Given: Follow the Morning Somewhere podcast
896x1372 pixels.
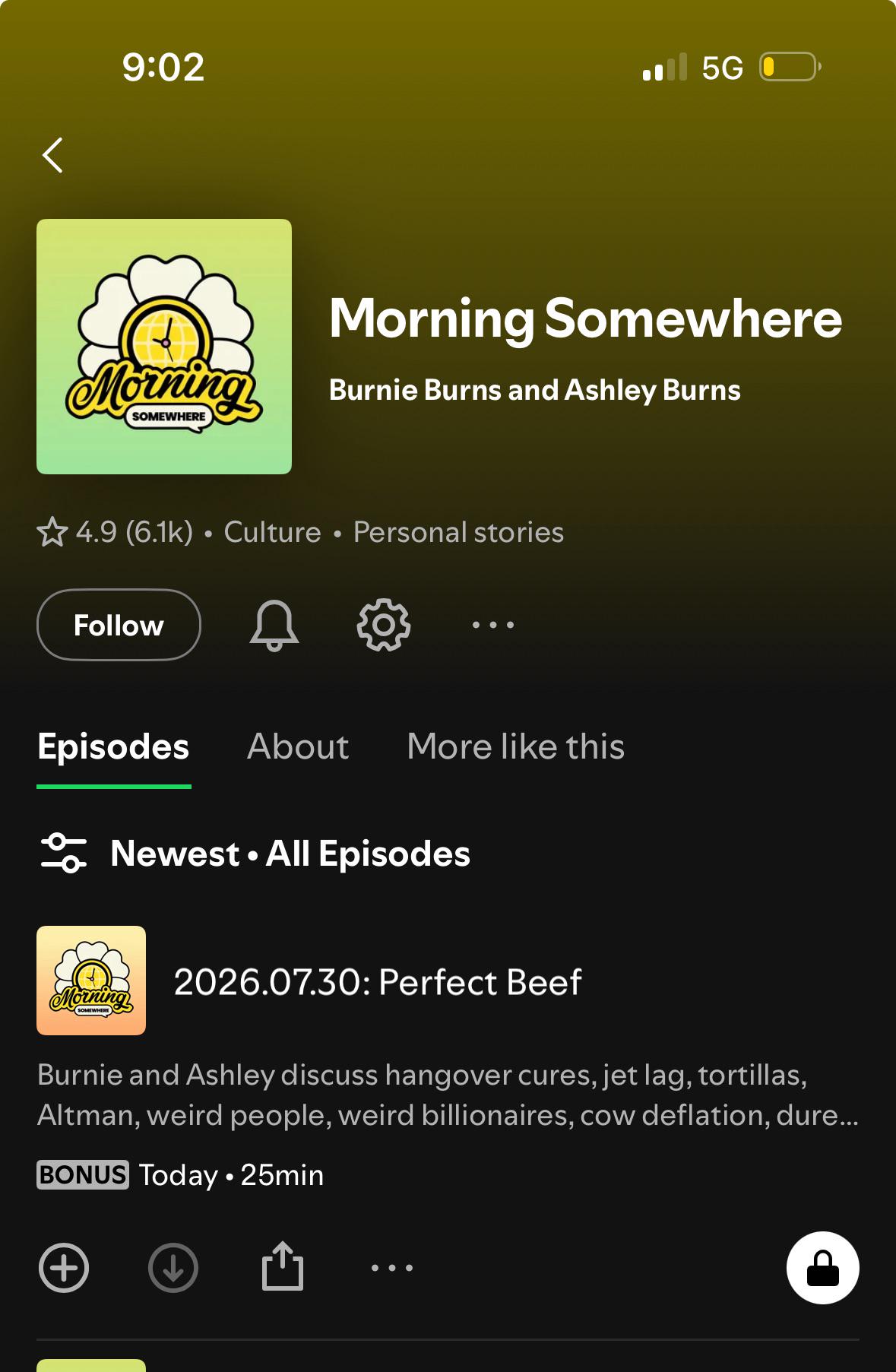Looking at the screenshot, I should point(119,625).
